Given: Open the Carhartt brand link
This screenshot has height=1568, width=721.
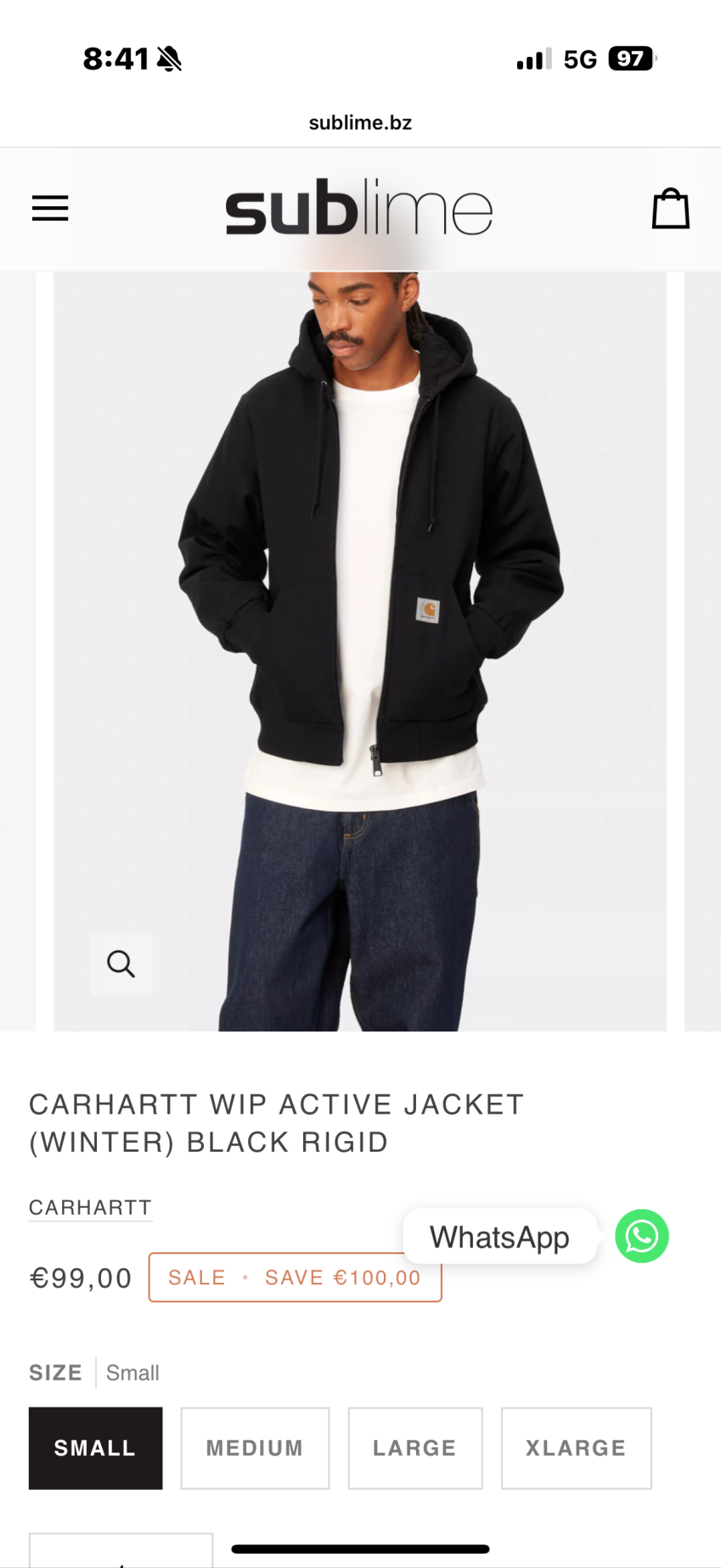Looking at the screenshot, I should point(90,1207).
